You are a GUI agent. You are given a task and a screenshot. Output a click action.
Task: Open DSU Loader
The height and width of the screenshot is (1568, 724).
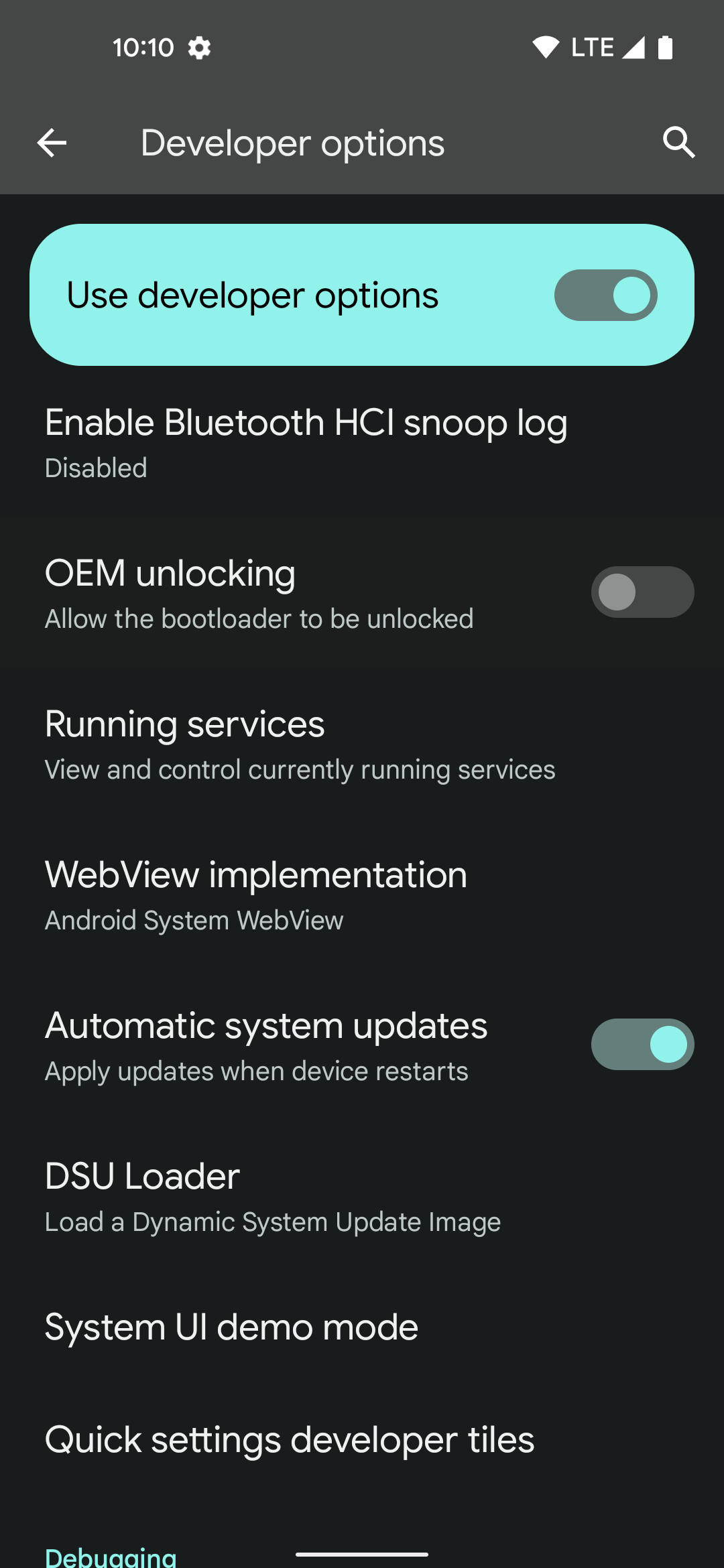271,1196
